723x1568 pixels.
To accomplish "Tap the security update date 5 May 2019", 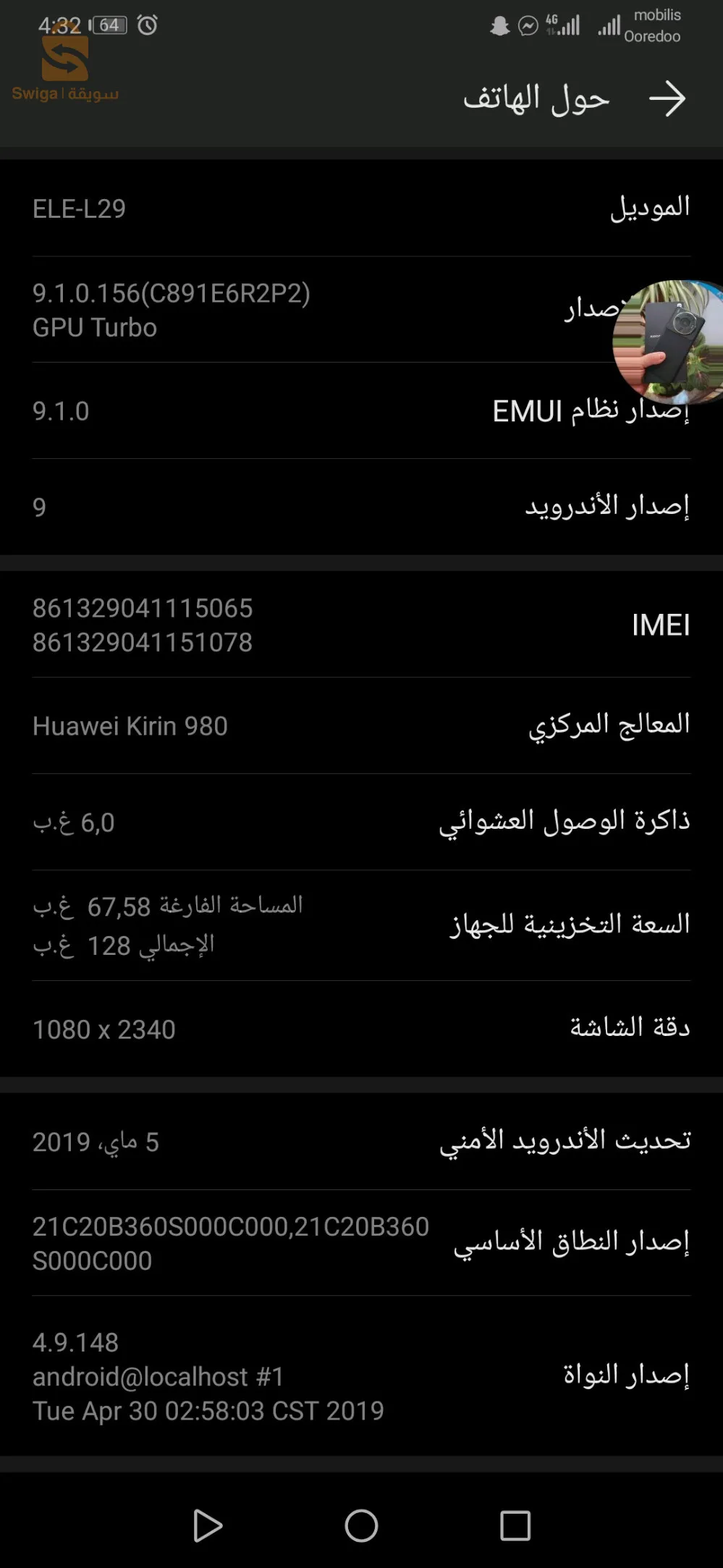I will [362, 1140].
